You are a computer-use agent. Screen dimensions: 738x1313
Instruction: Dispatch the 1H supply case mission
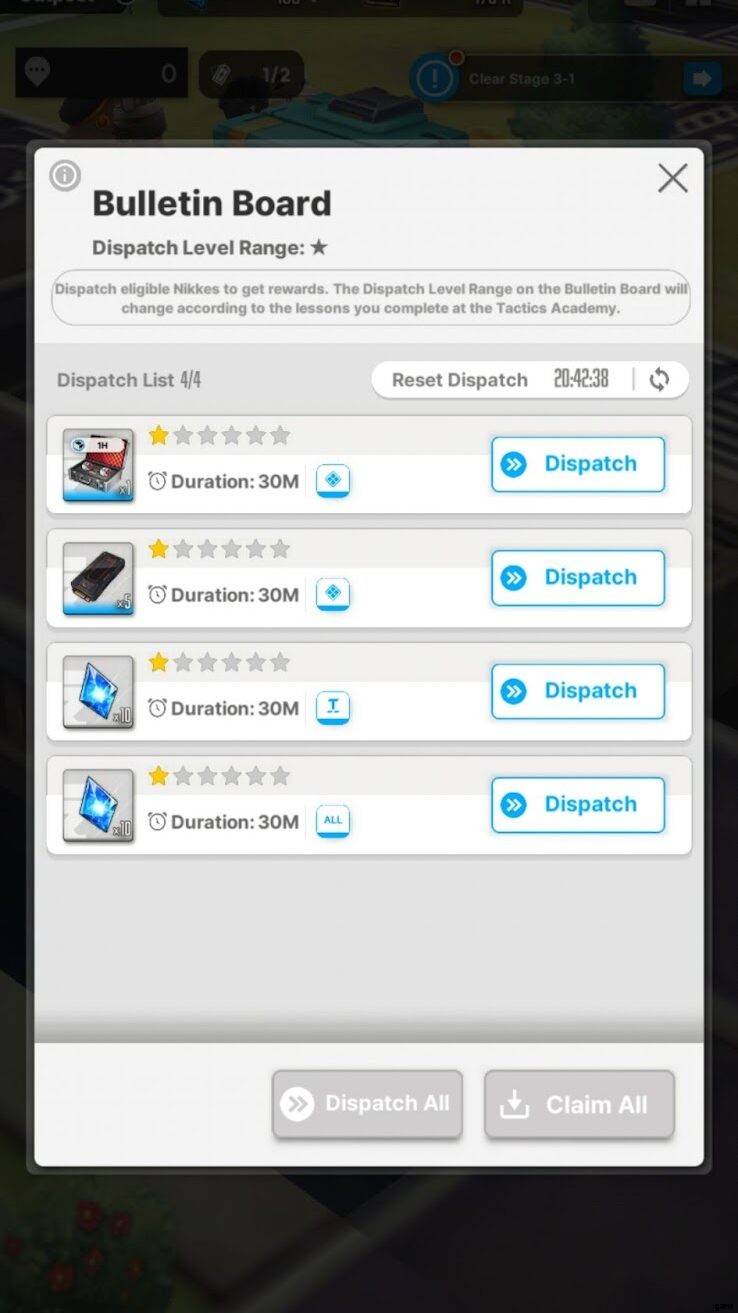coord(578,464)
